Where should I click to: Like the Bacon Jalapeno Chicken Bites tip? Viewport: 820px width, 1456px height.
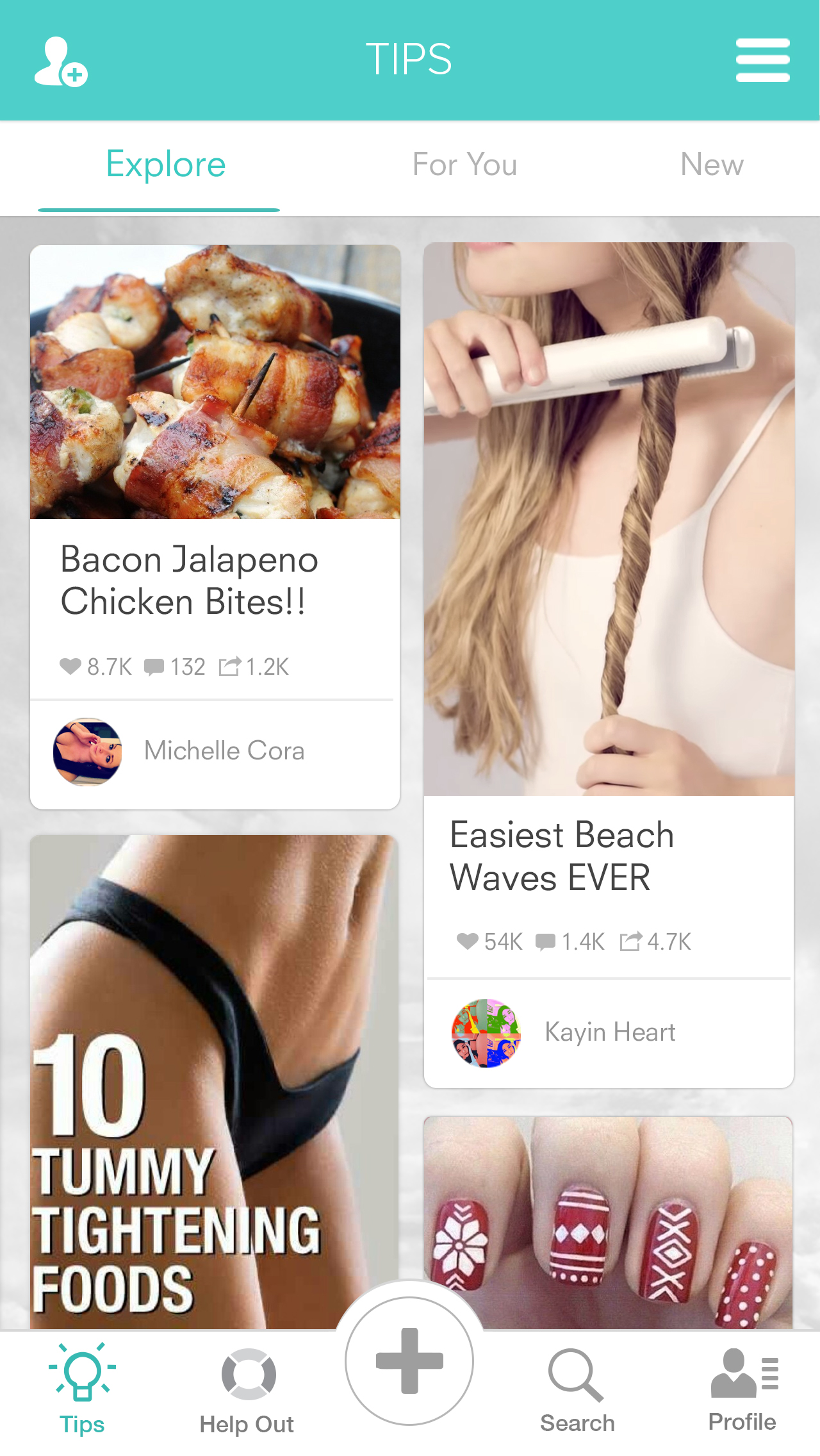70,666
